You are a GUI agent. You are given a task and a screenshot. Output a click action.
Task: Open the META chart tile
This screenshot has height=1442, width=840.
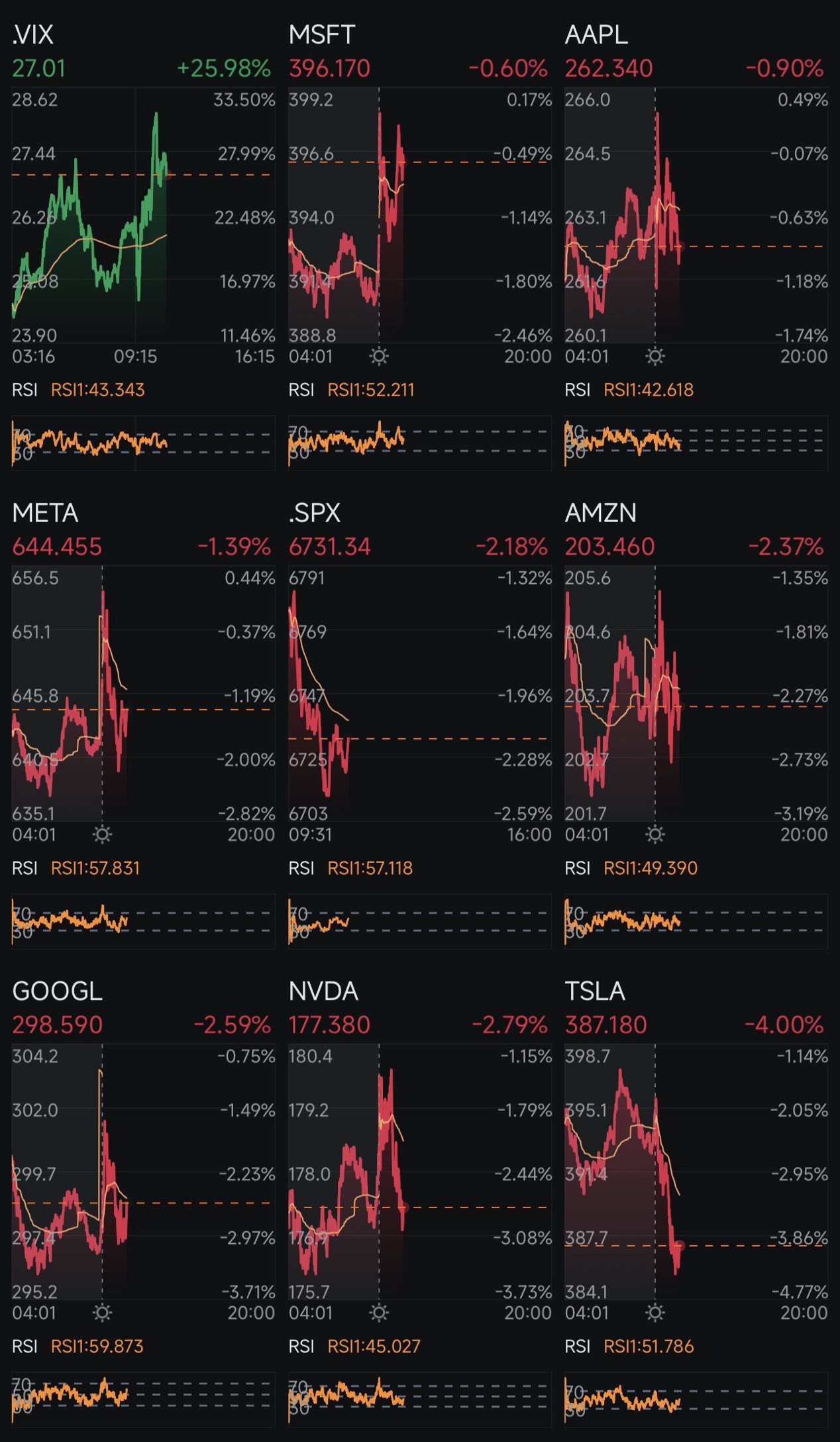(x=143, y=725)
